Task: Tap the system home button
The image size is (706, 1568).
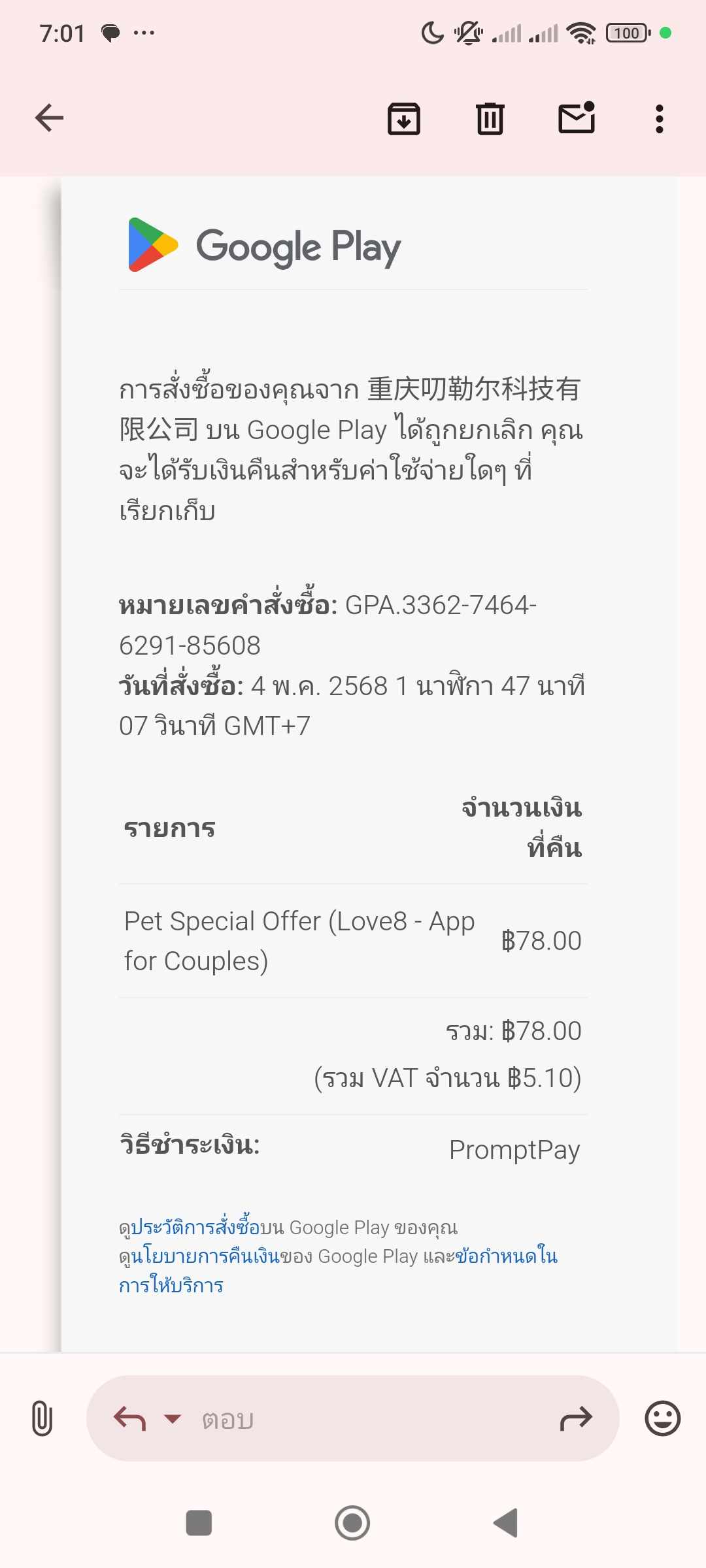Action: click(x=352, y=1523)
